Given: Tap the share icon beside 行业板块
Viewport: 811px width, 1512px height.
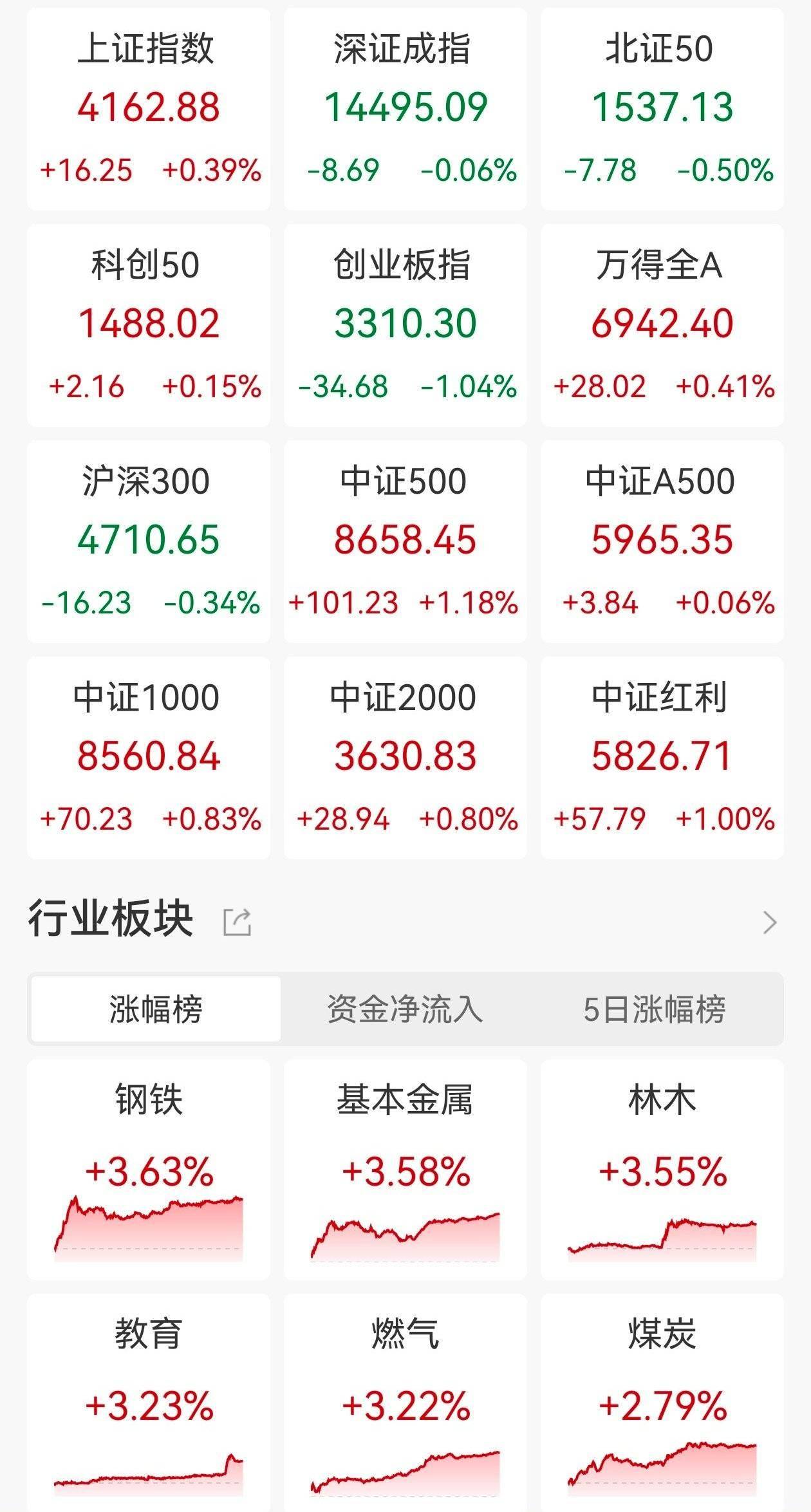Looking at the screenshot, I should pos(238,922).
